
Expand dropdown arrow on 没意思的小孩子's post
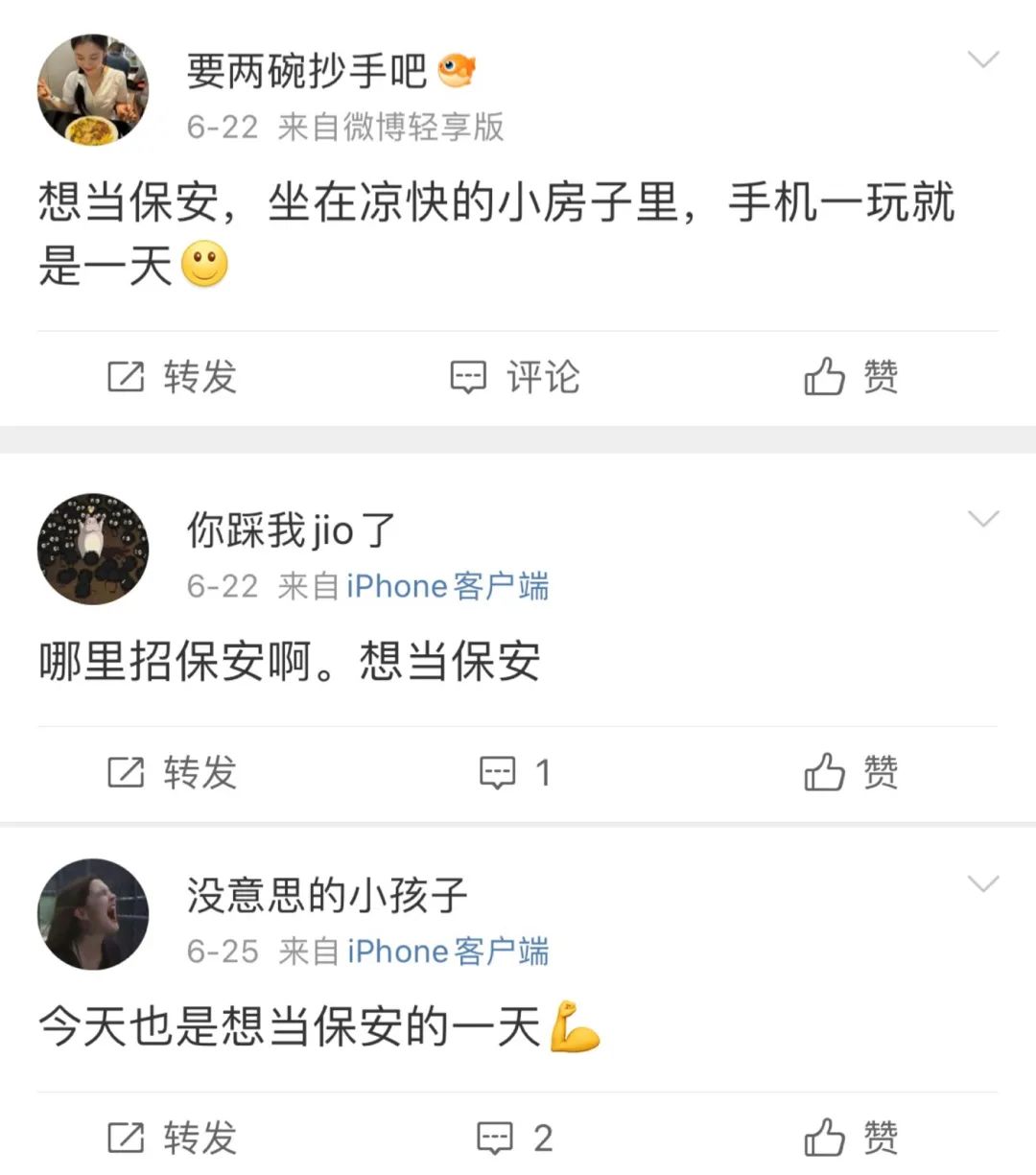click(983, 883)
